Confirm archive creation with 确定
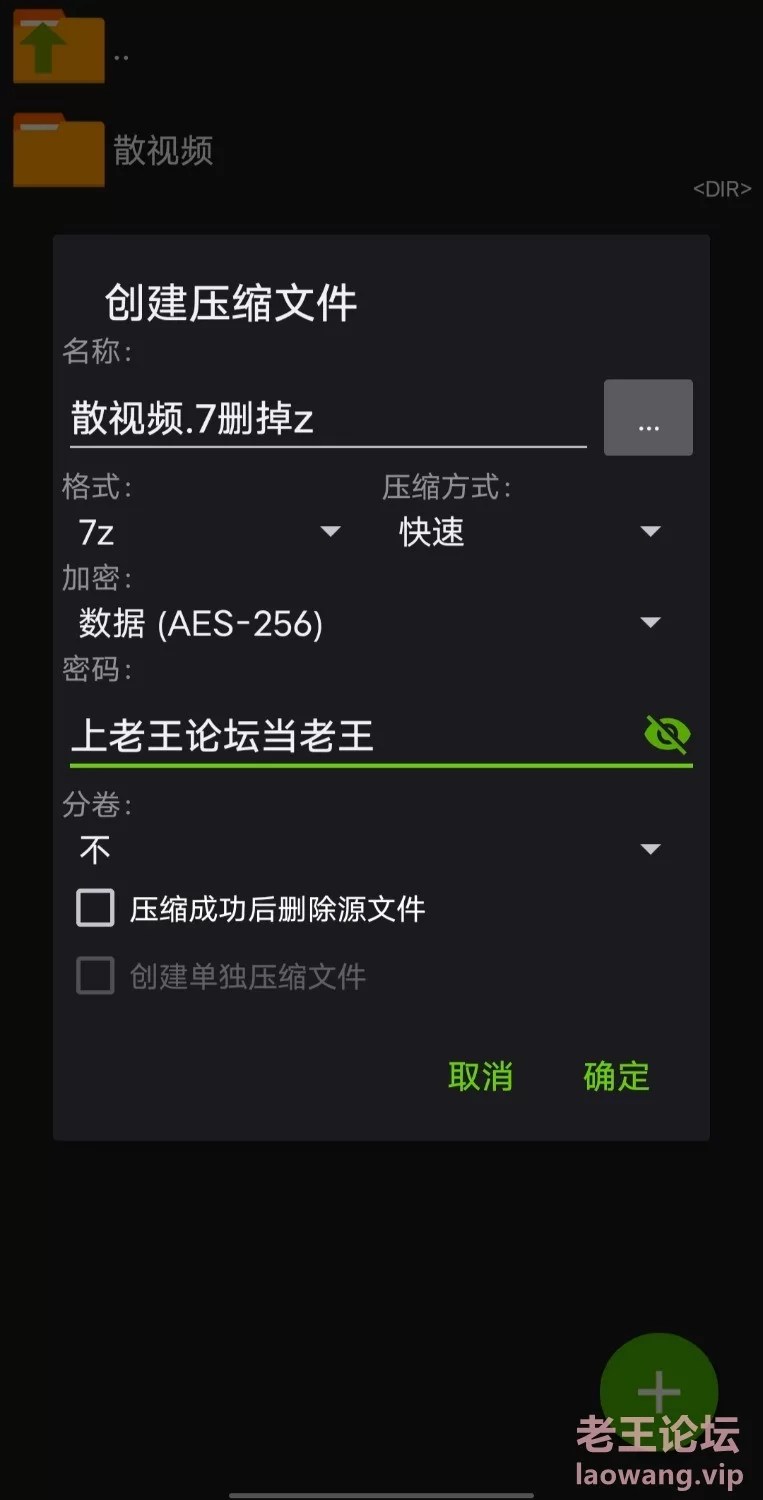This screenshot has height=1500, width=763. [617, 1077]
